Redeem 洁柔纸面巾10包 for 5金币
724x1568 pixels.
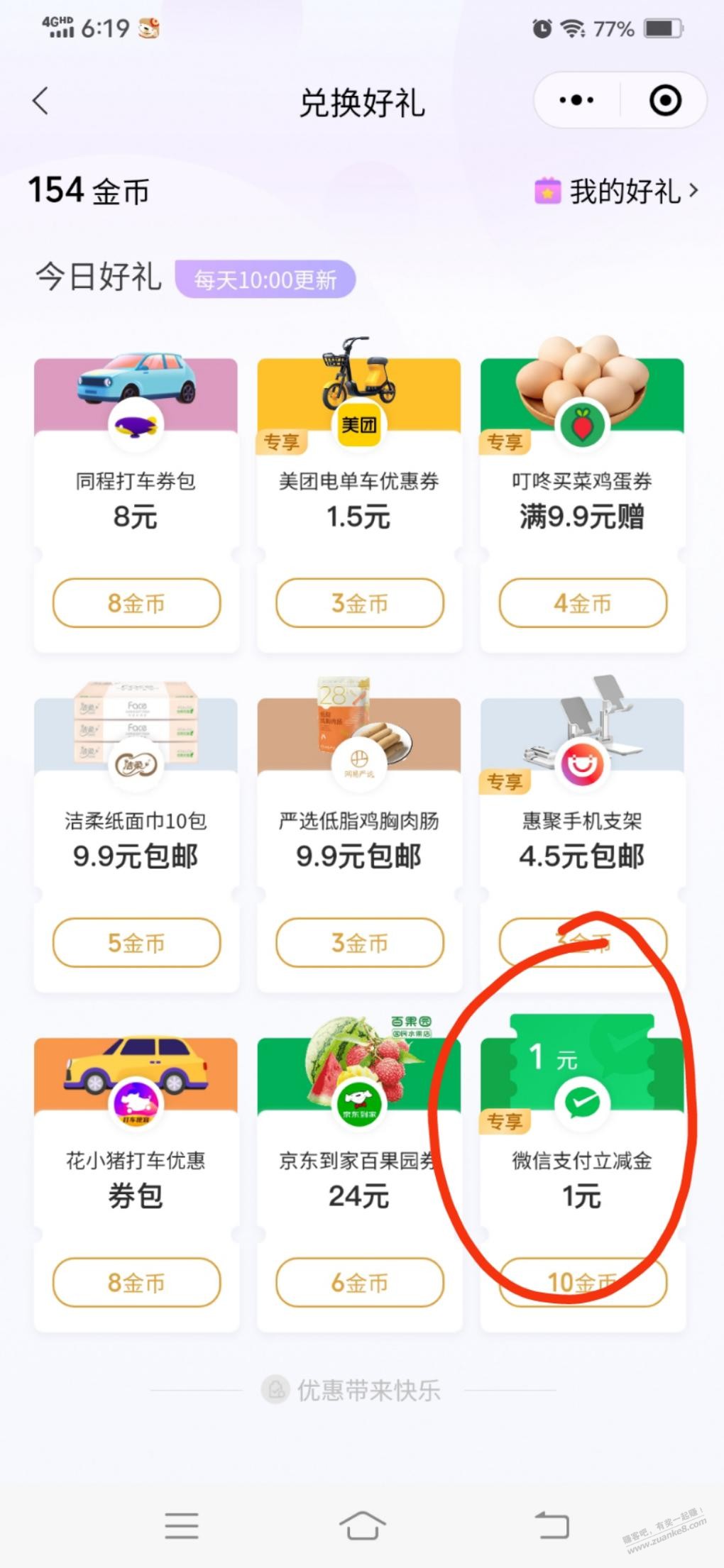coord(136,943)
